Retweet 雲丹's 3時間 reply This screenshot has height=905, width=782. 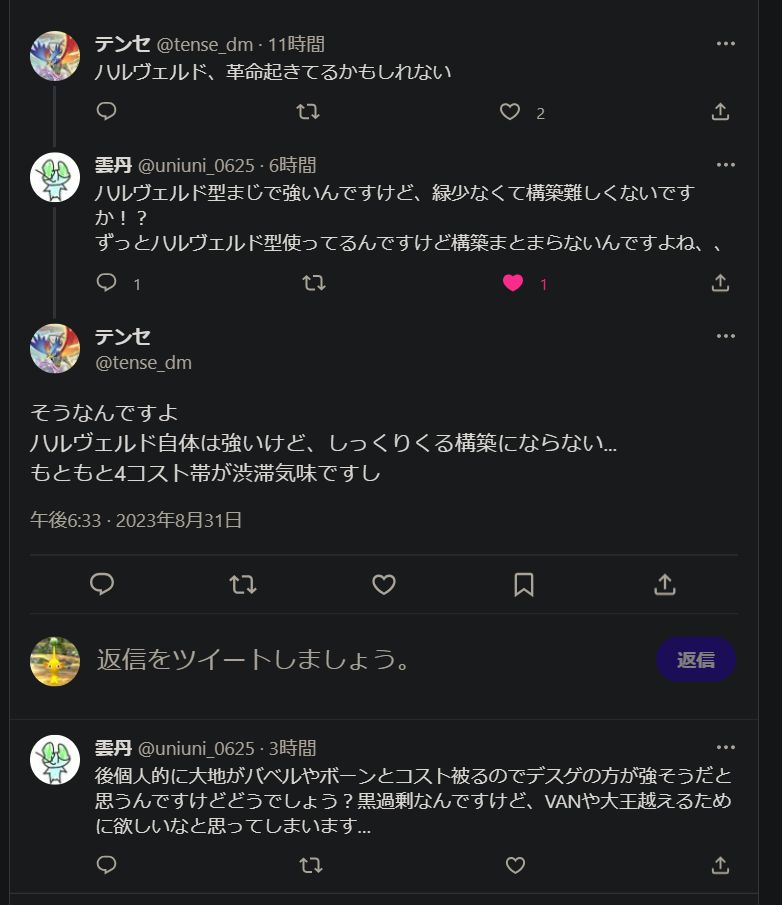click(x=310, y=865)
